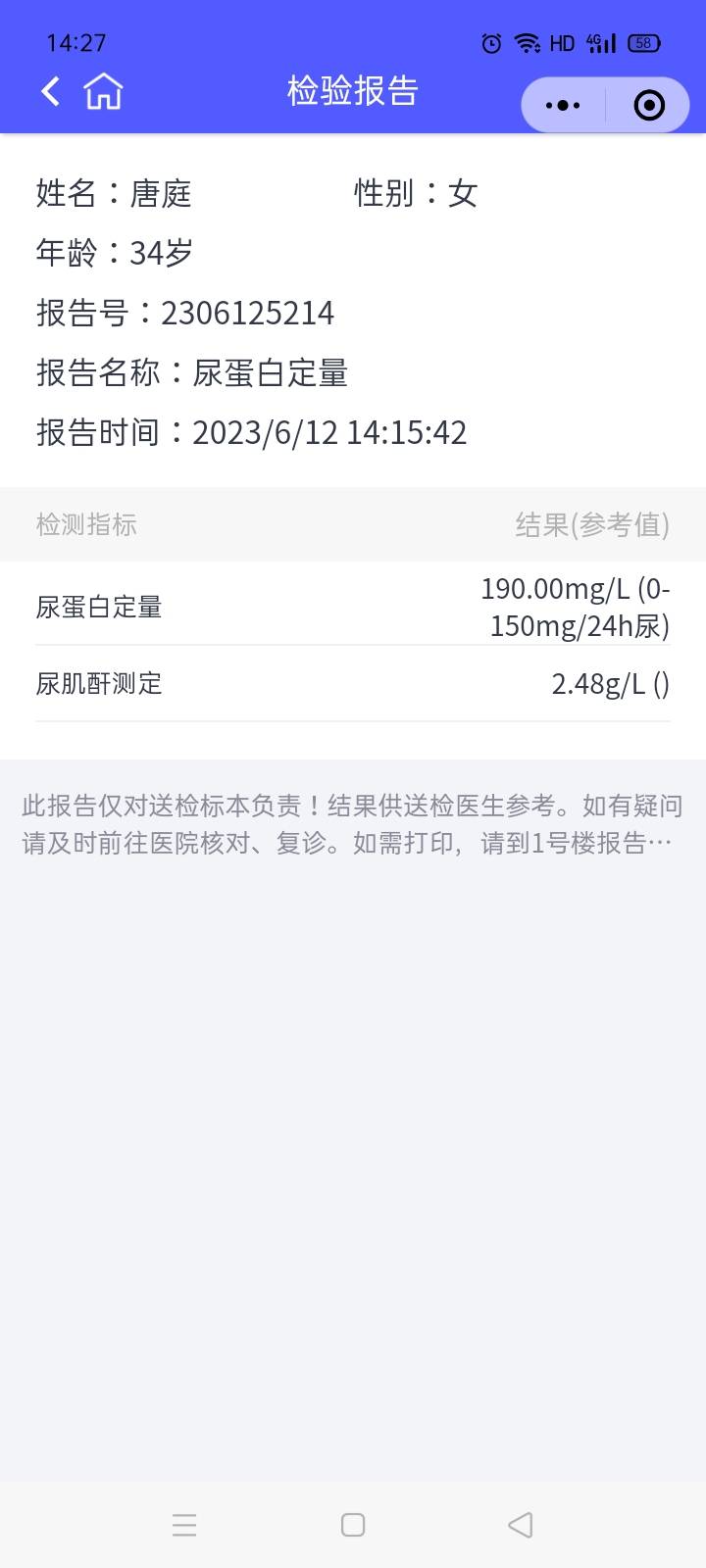Tap the report number 2306125214
The height and width of the screenshot is (1568, 706).
tap(248, 314)
